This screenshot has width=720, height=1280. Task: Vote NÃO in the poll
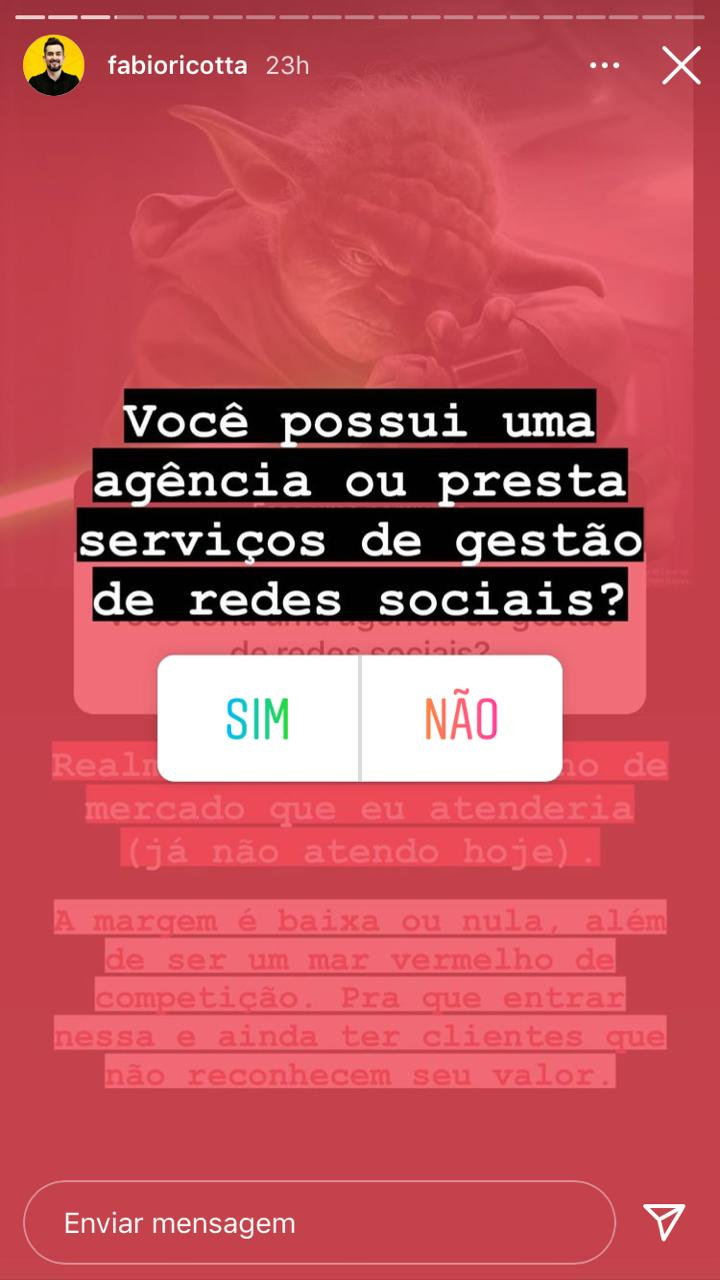pos(461,718)
